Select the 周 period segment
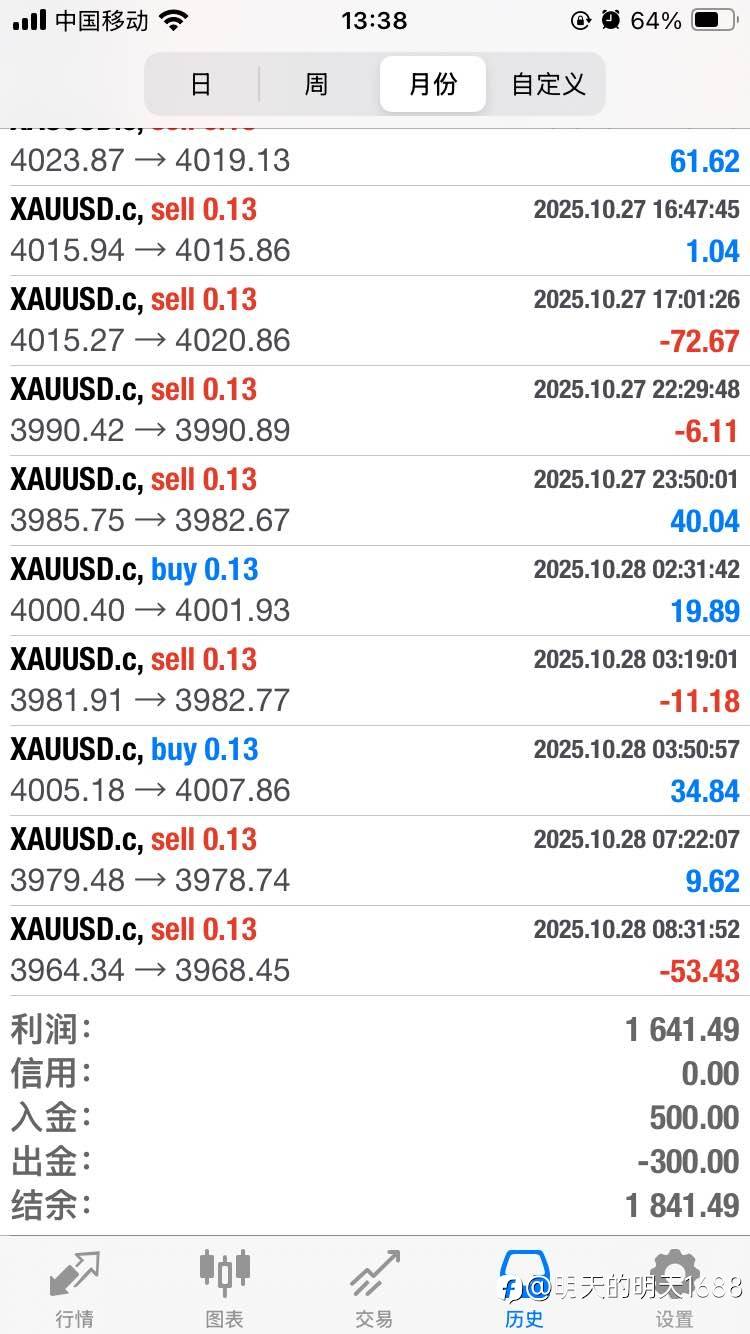The width and height of the screenshot is (750, 1334). [x=316, y=84]
